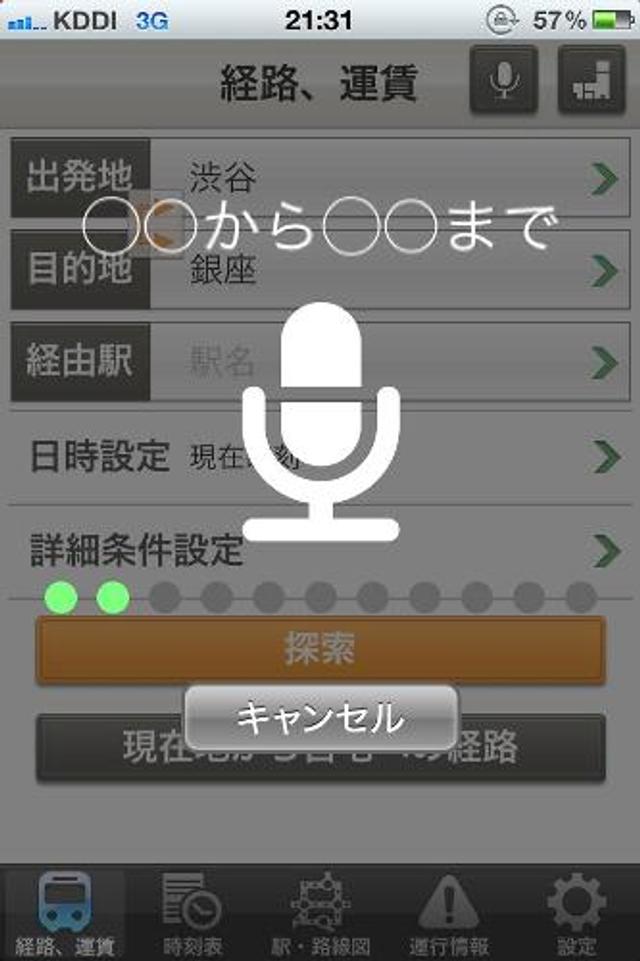Open 日時設定 date and time settings
Viewport: 640px width, 961px height.
click(320, 456)
